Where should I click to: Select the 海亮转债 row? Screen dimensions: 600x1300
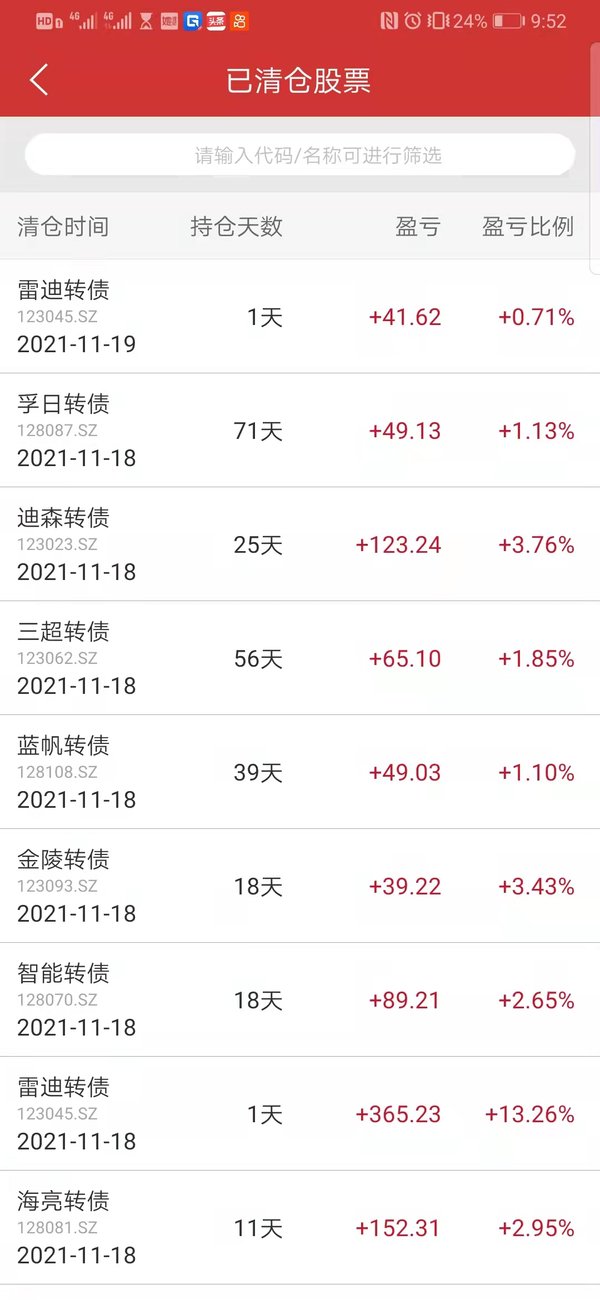(x=300, y=1228)
